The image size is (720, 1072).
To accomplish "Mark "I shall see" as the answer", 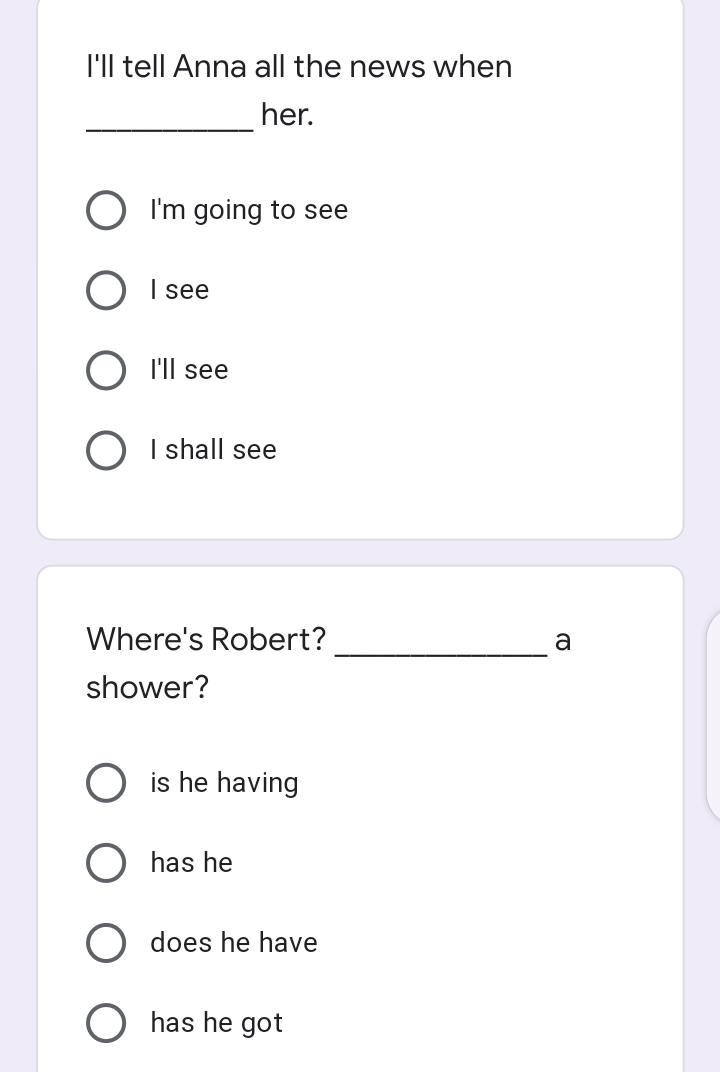I will [x=106, y=451].
